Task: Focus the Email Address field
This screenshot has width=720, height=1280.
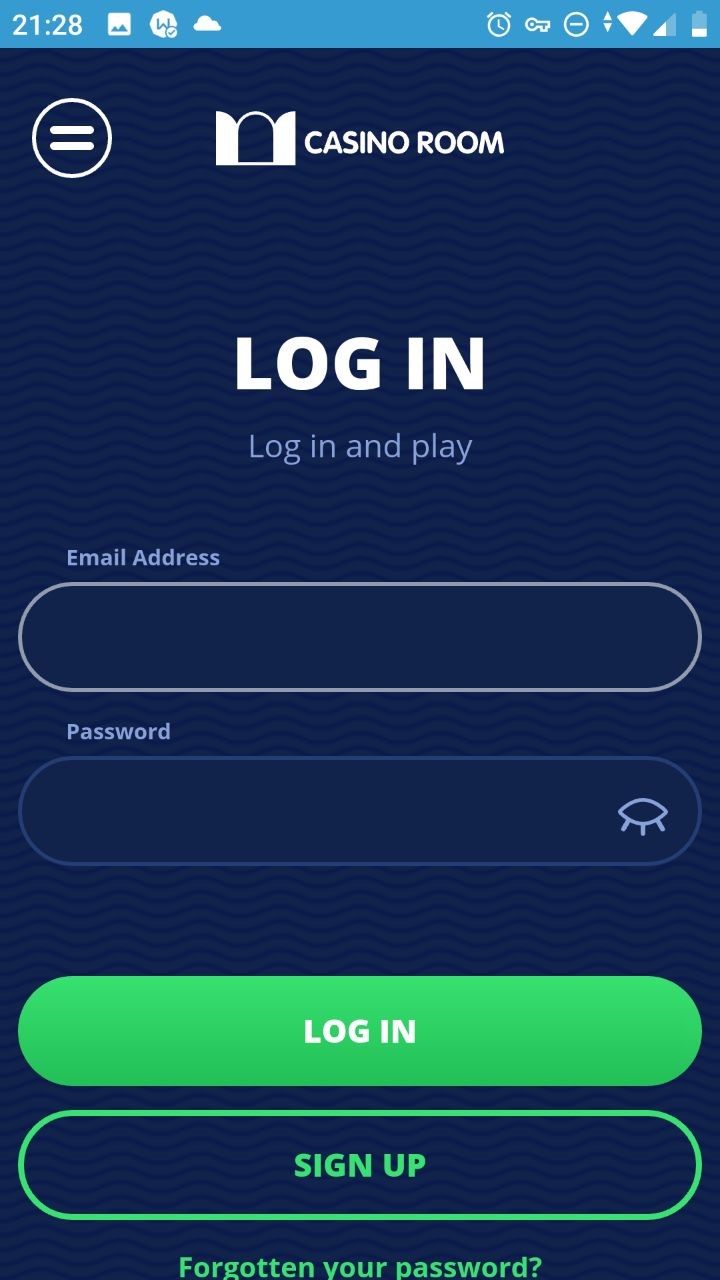Action: (360, 637)
